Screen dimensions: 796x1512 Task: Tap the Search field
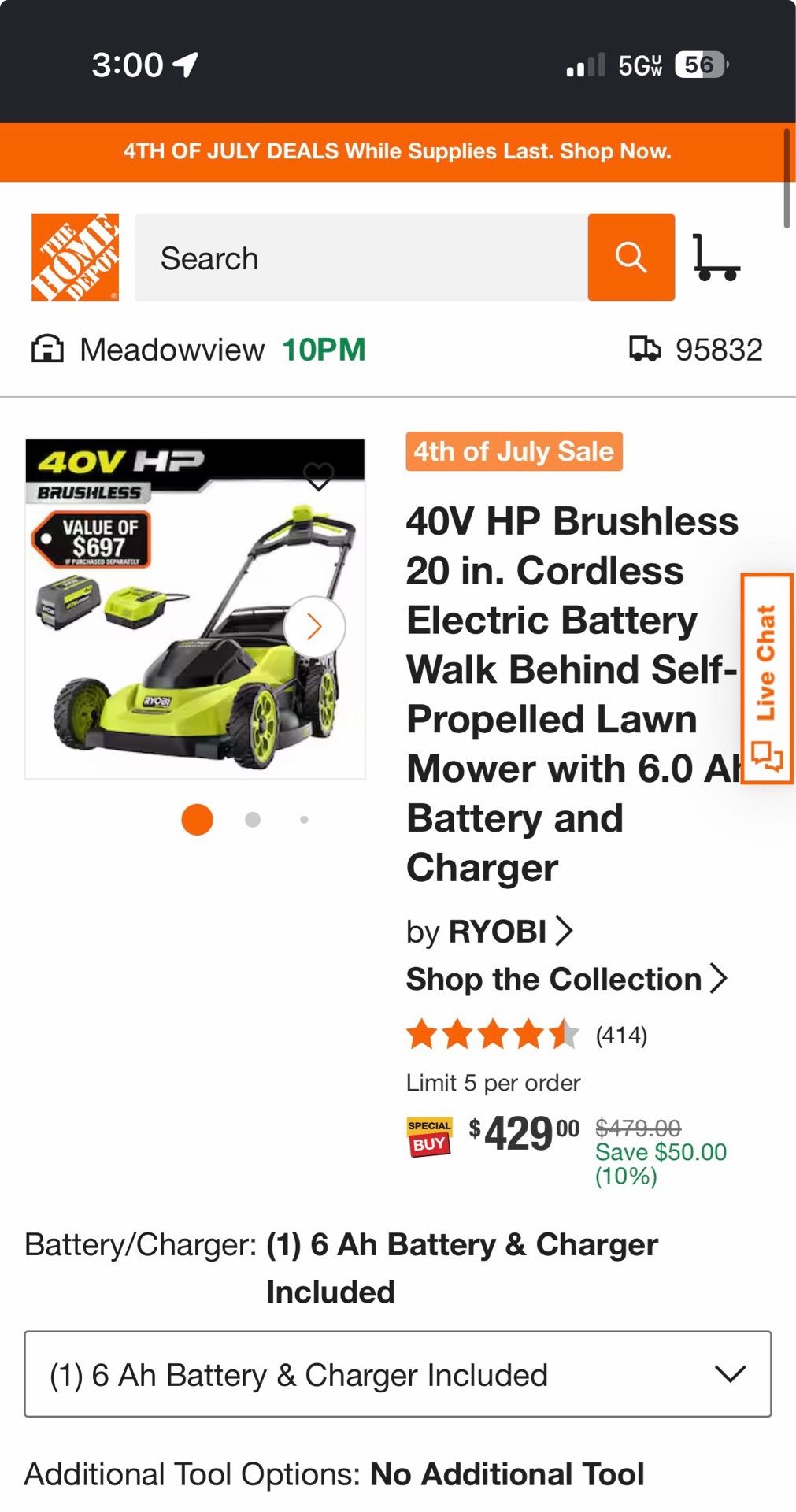pos(361,258)
